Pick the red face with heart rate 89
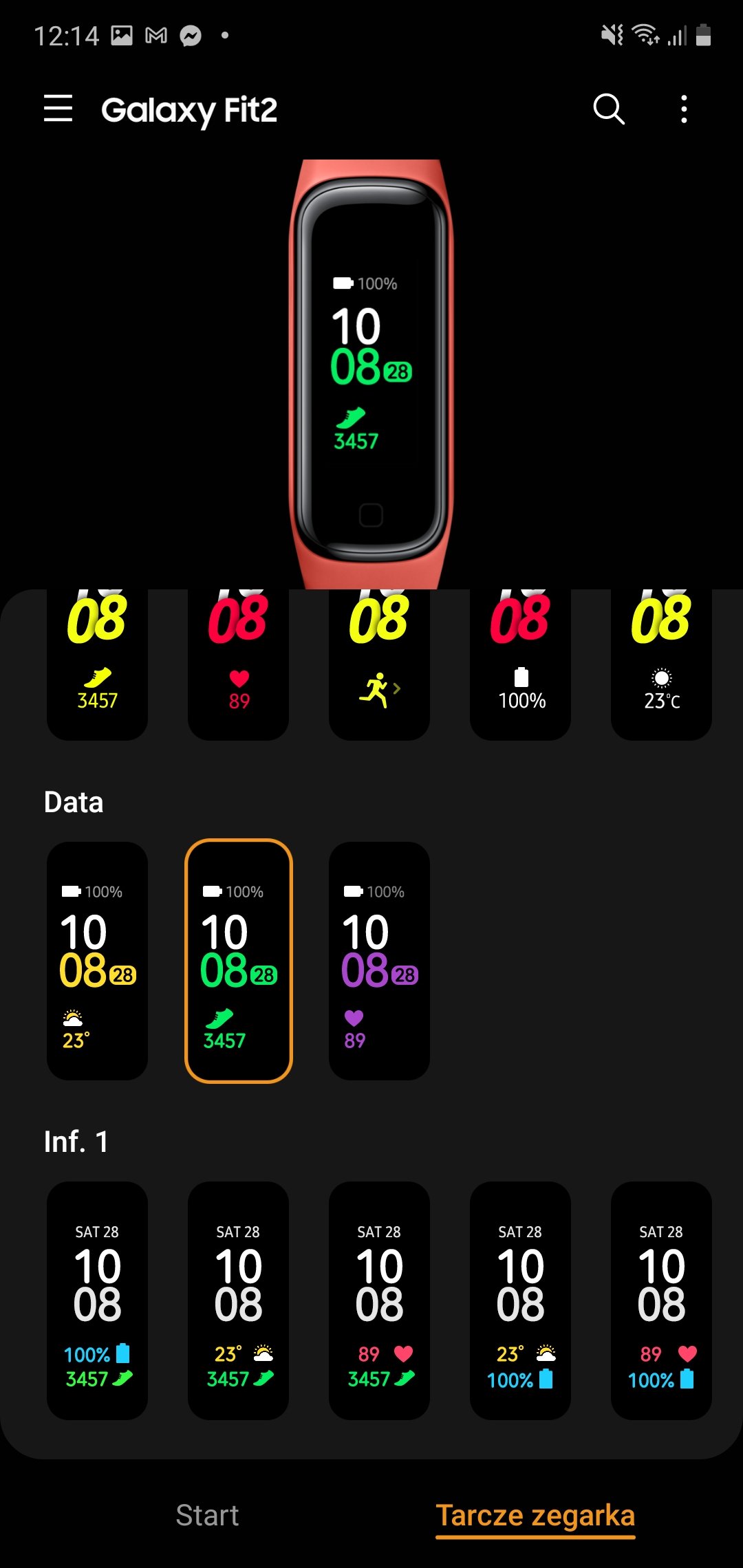The height and width of the screenshot is (1568, 743). click(x=238, y=664)
